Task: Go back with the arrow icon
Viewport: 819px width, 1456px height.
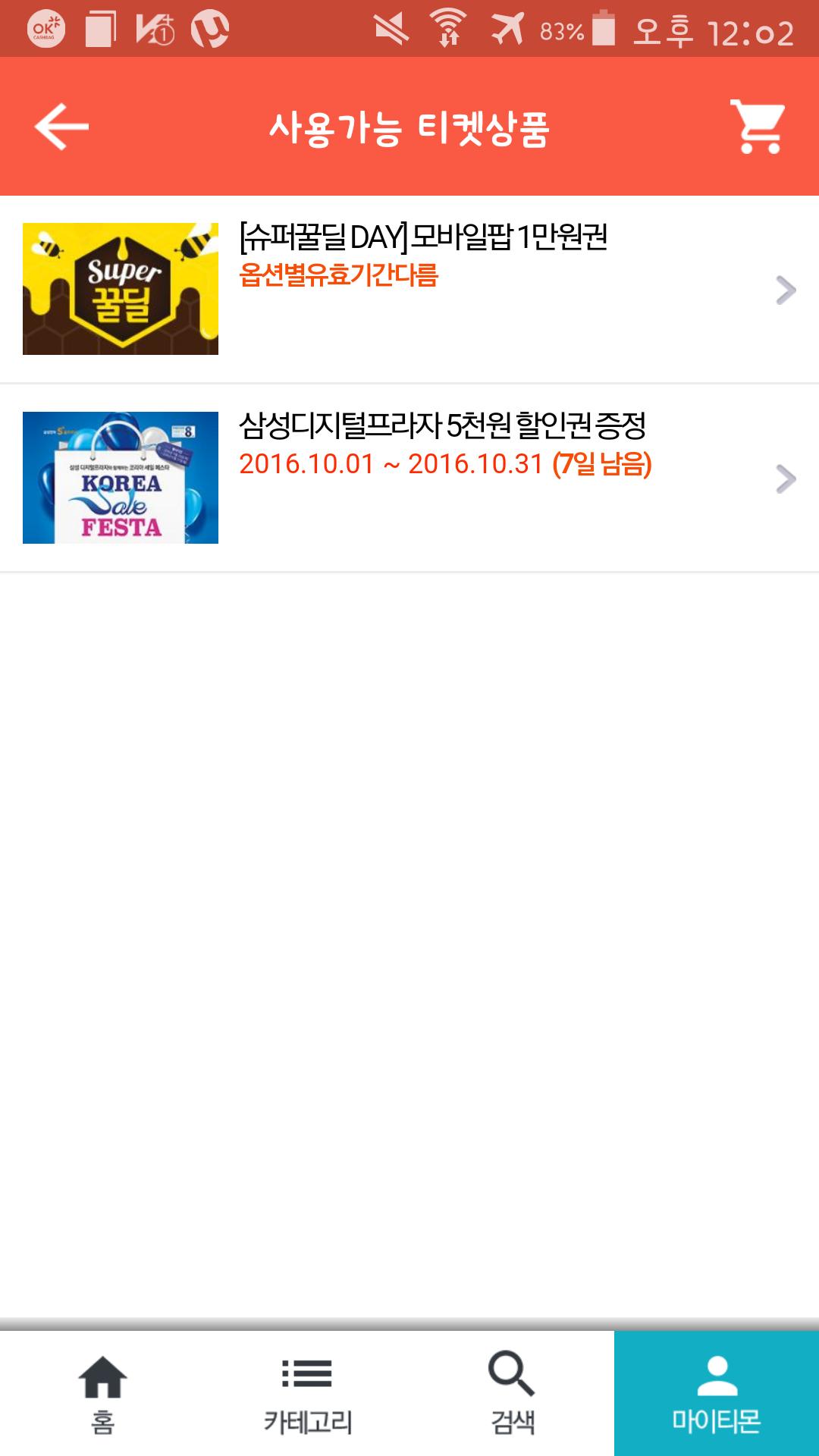Action: pyautogui.click(x=62, y=127)
